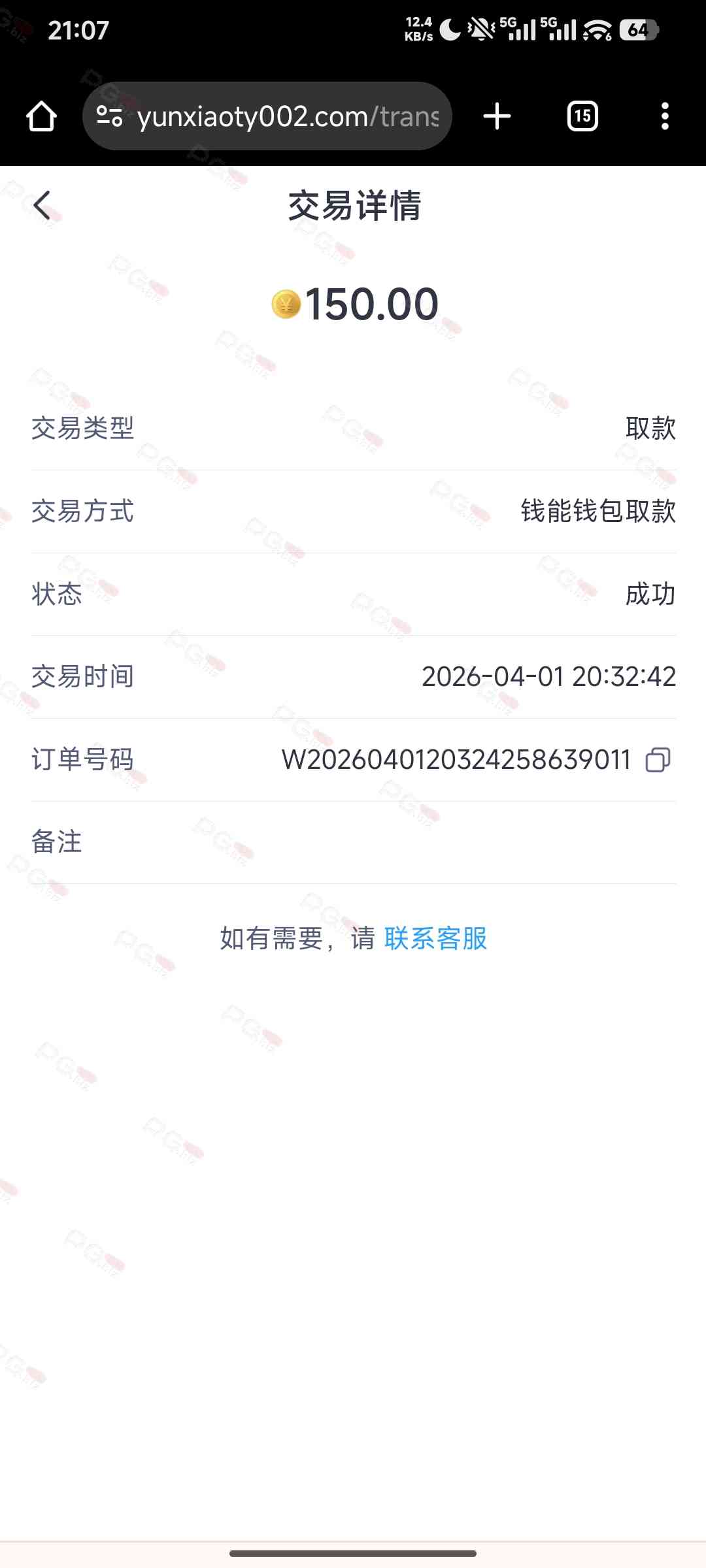The width and height of the screenshot is (706, 1568).
Task: Open a new browser tab
Action: coord(497,116)
